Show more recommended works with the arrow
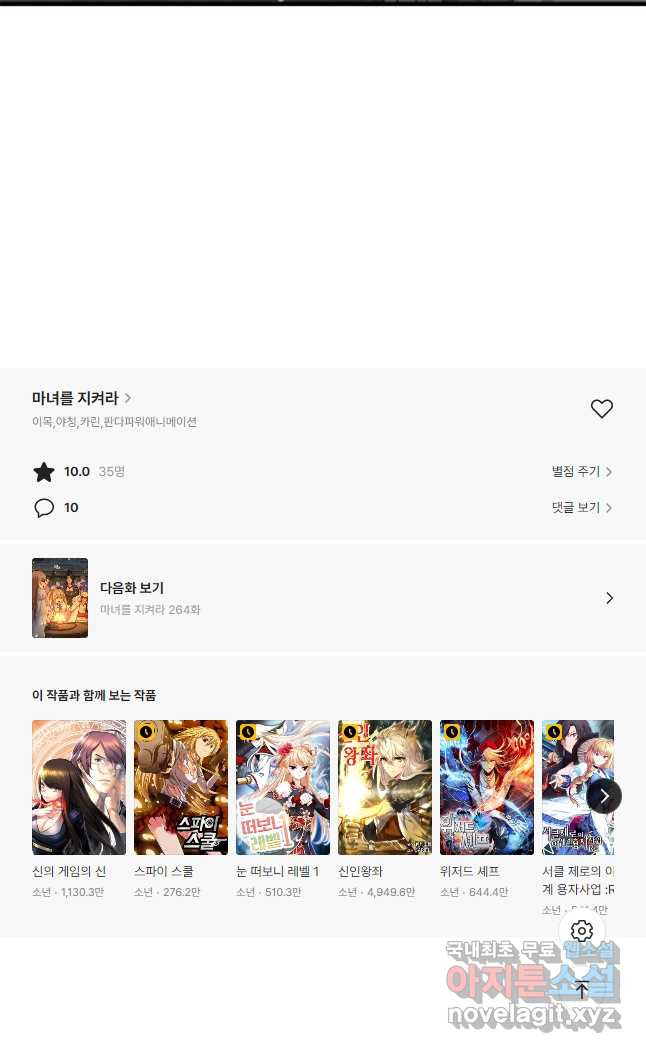Viewport: 646px width, 1053px height. coord(603,796)
